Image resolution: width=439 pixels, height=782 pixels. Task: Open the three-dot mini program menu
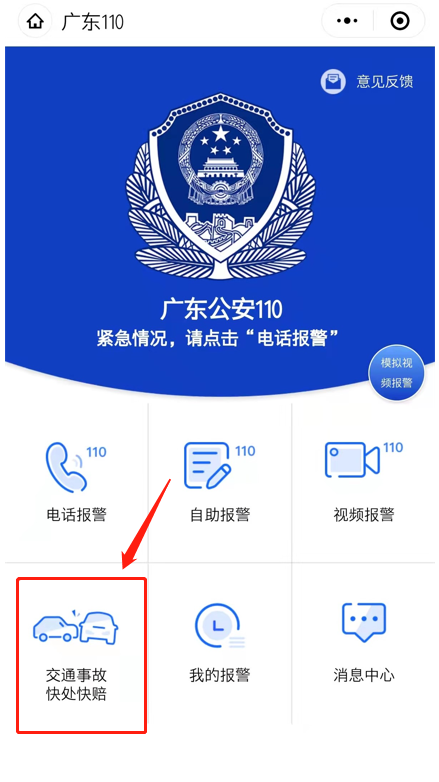[x=348, y=21]
